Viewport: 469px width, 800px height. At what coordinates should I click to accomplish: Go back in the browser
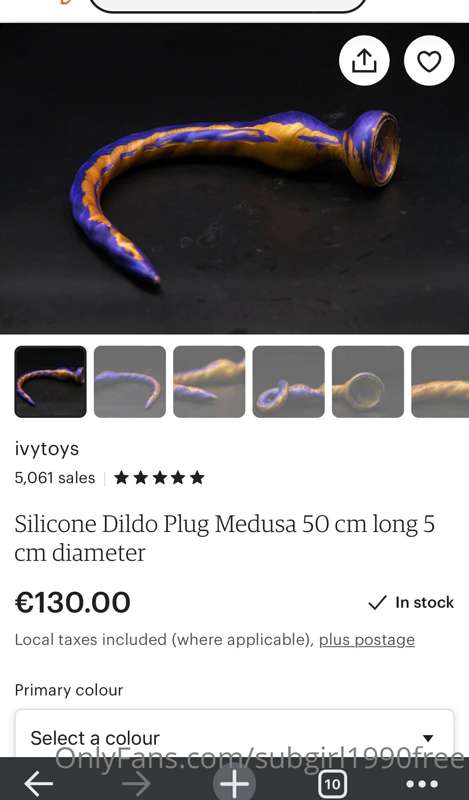pyautogui.click(x=39, y=783)
